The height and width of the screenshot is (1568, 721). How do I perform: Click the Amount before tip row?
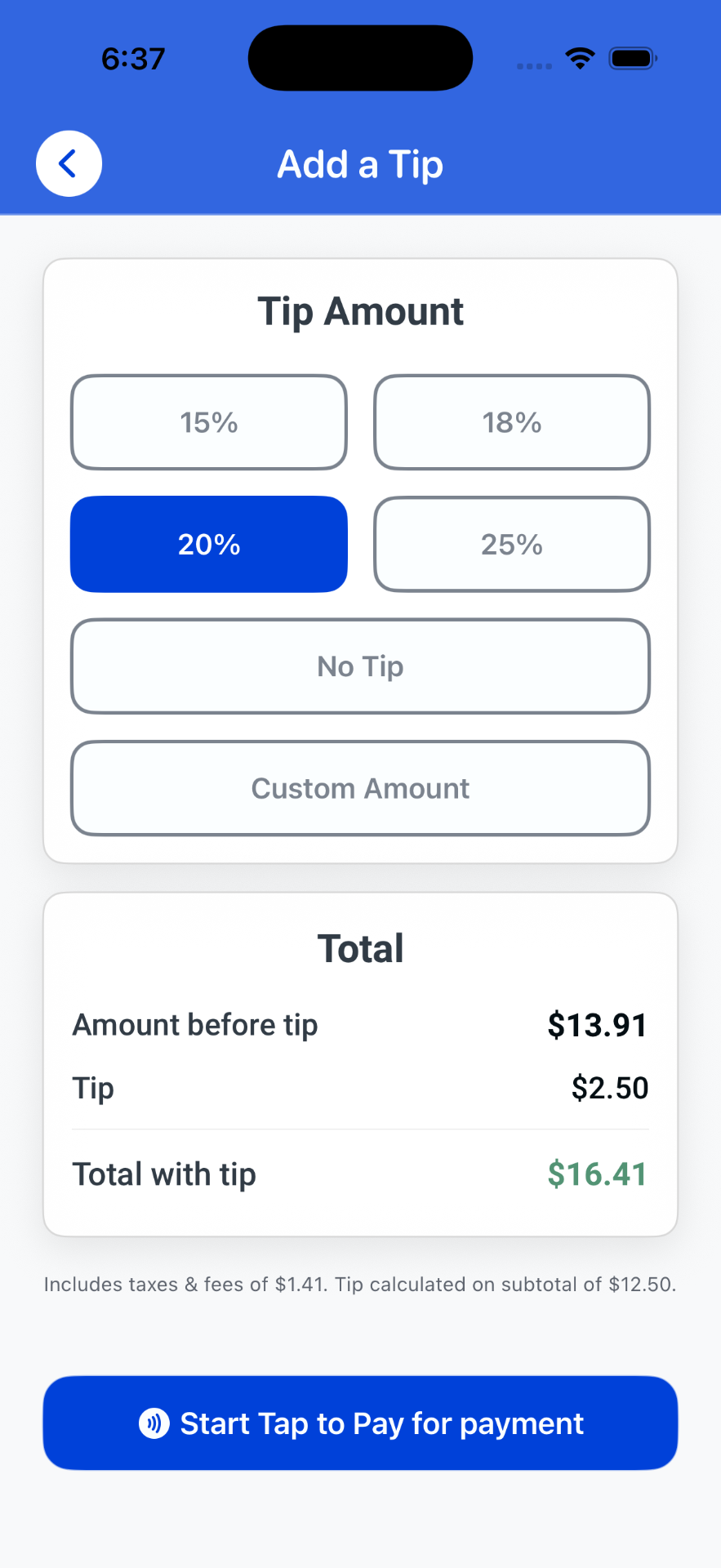pos(360,1025)
